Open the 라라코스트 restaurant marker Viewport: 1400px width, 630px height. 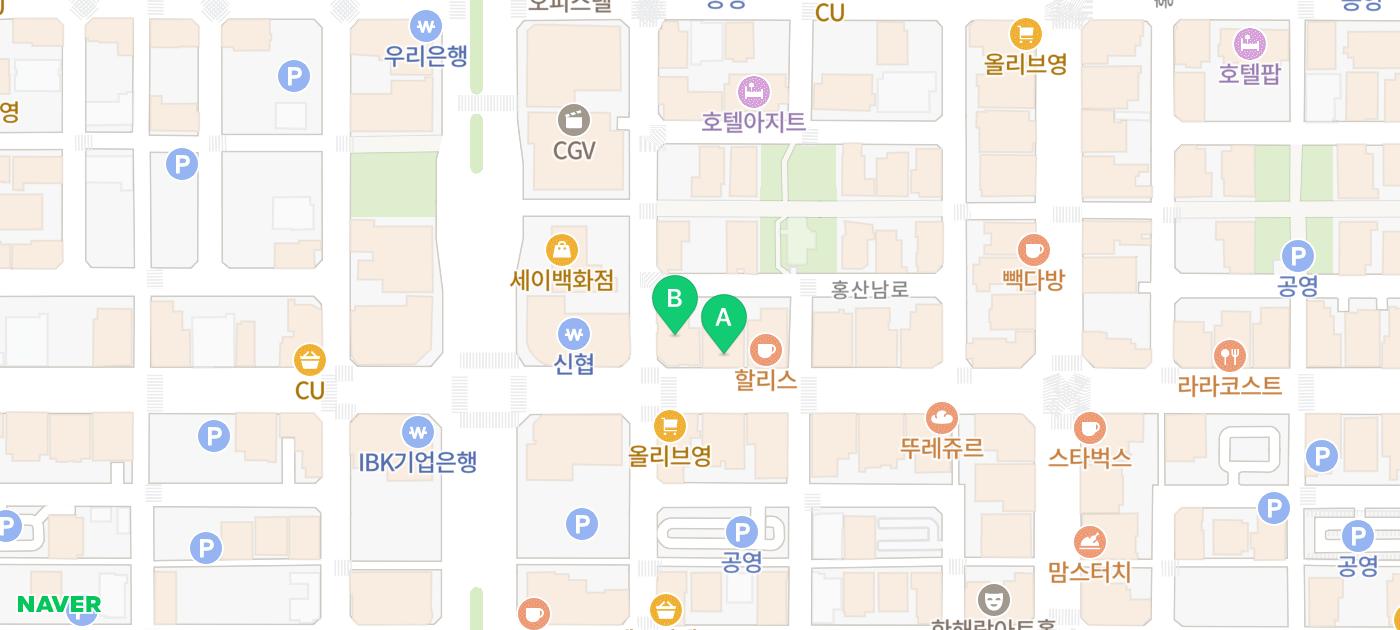(1229, 356)
